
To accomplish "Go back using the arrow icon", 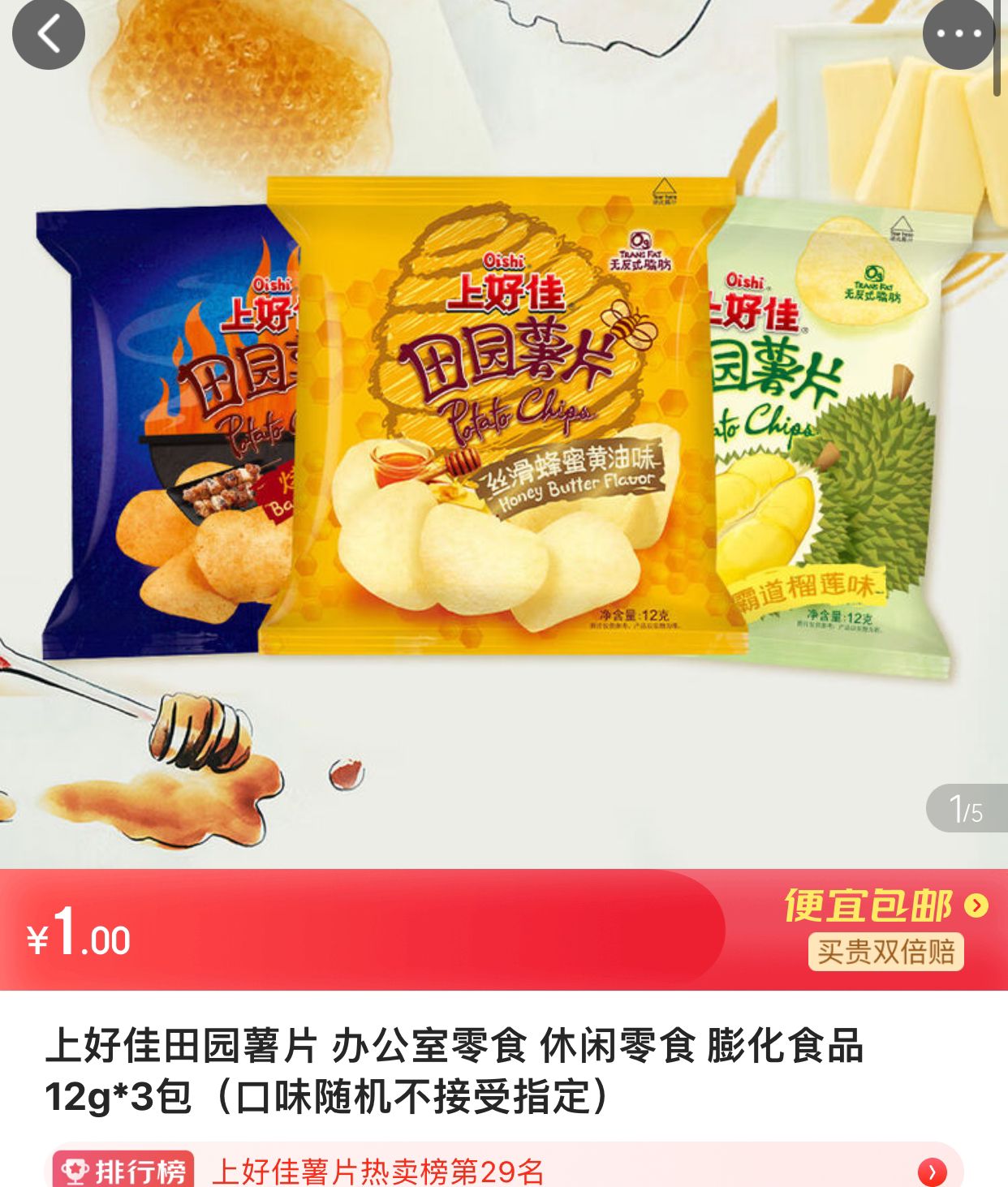I will [x=49, y=34].
